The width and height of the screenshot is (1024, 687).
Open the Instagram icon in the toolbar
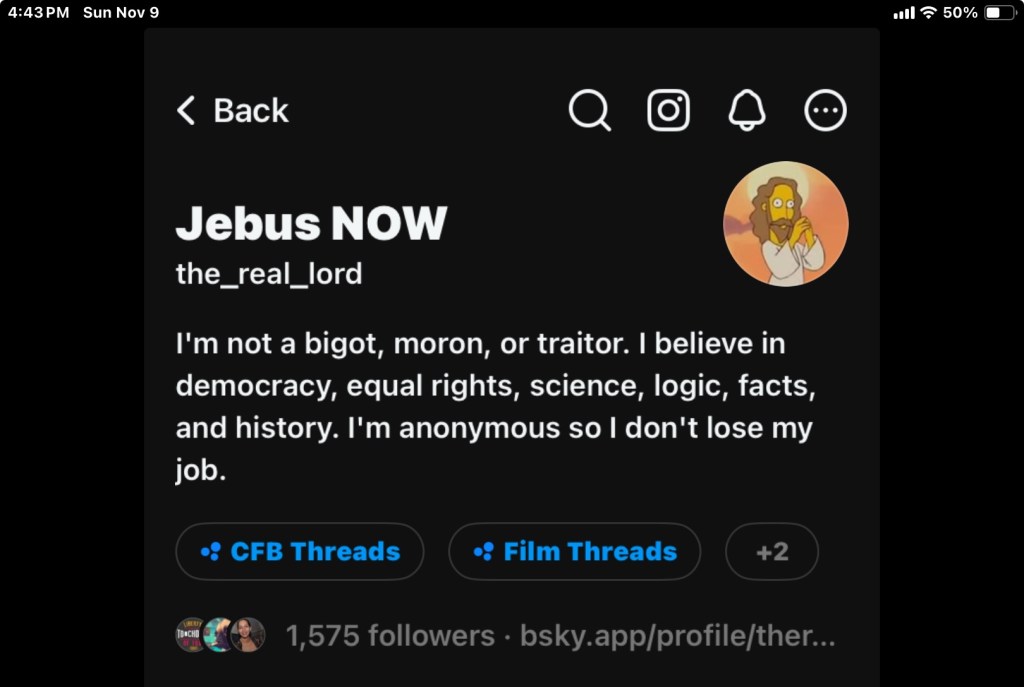pyautogui.click(x=668, y=110)
